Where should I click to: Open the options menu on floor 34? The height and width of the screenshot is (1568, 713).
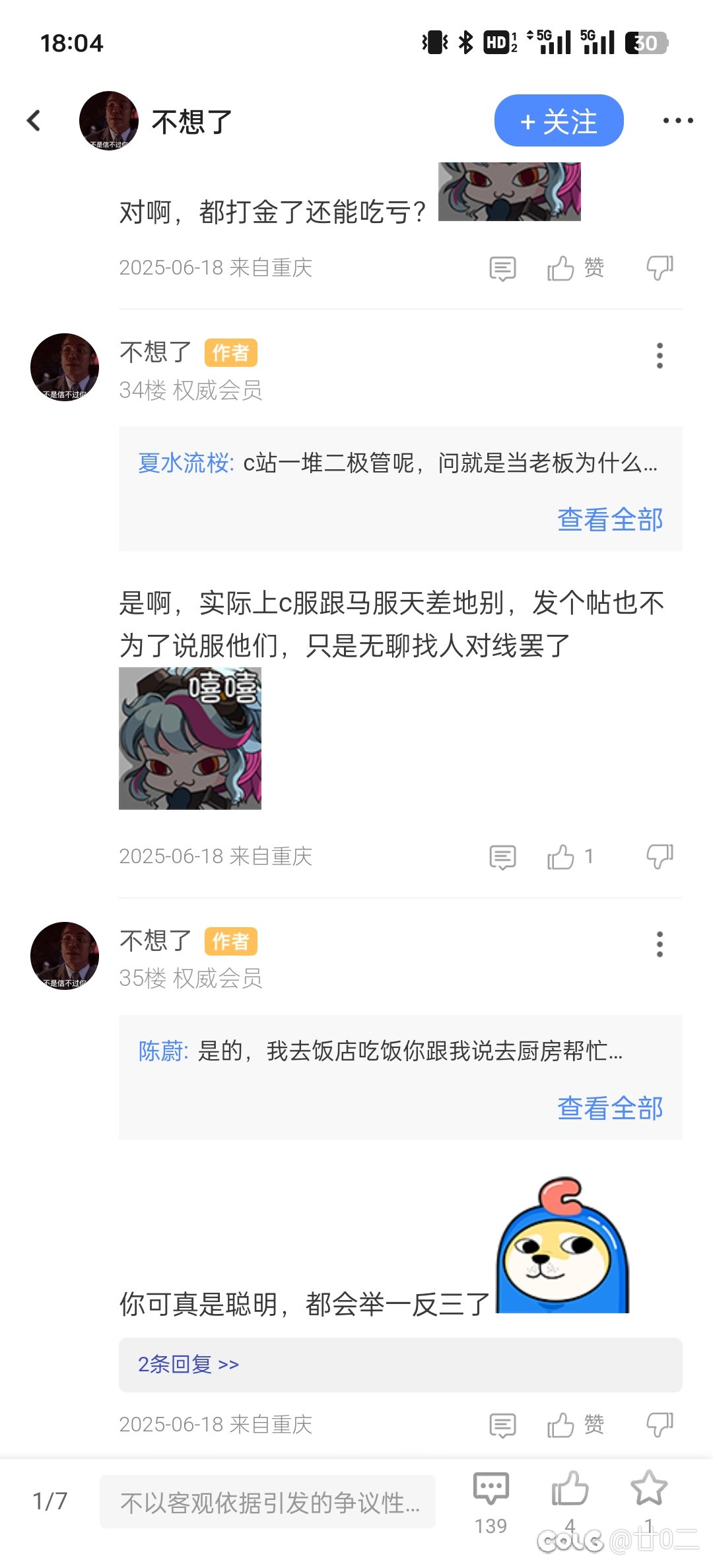click(x=659, y=356)
